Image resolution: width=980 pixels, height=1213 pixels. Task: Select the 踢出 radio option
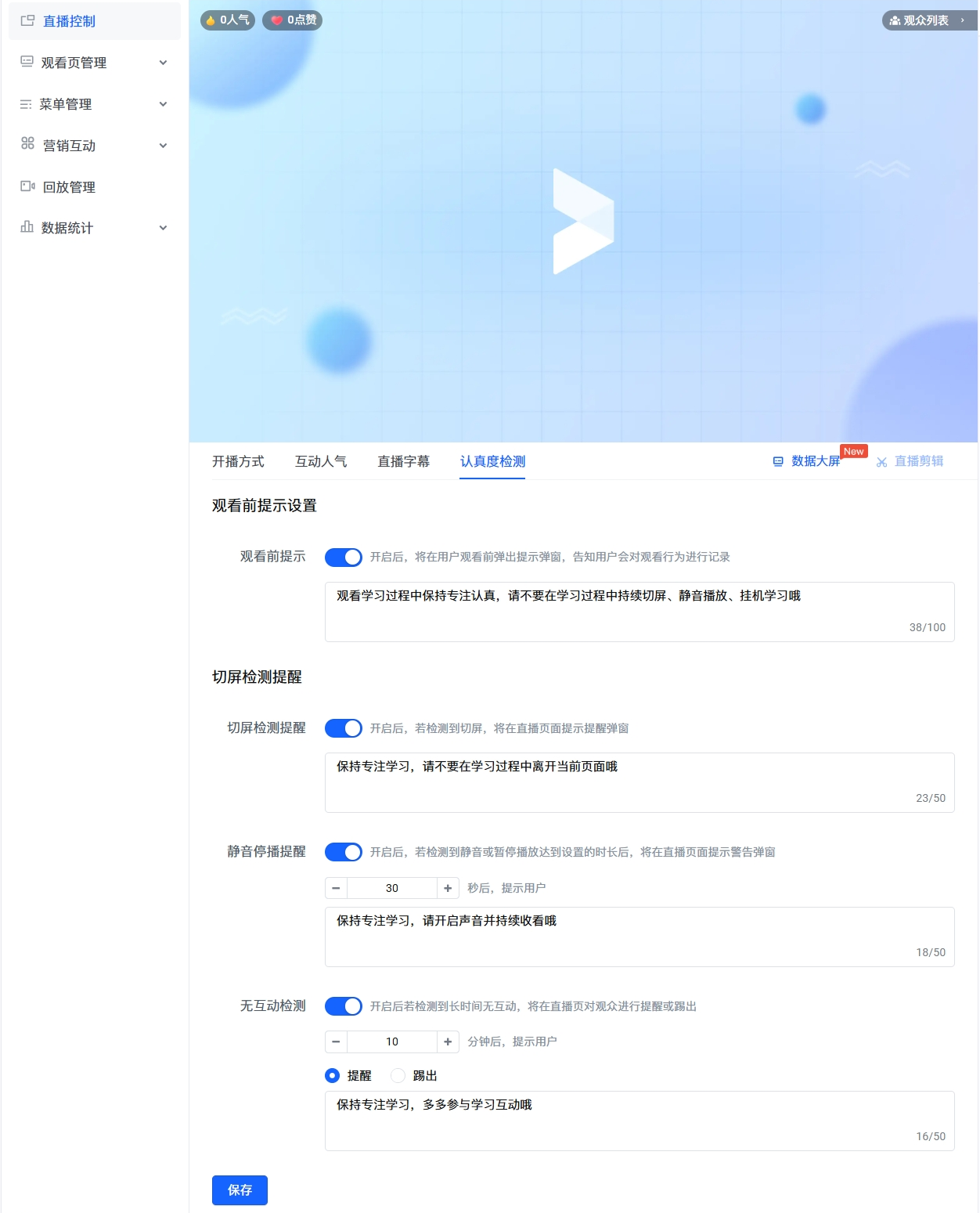point(398,1076)
